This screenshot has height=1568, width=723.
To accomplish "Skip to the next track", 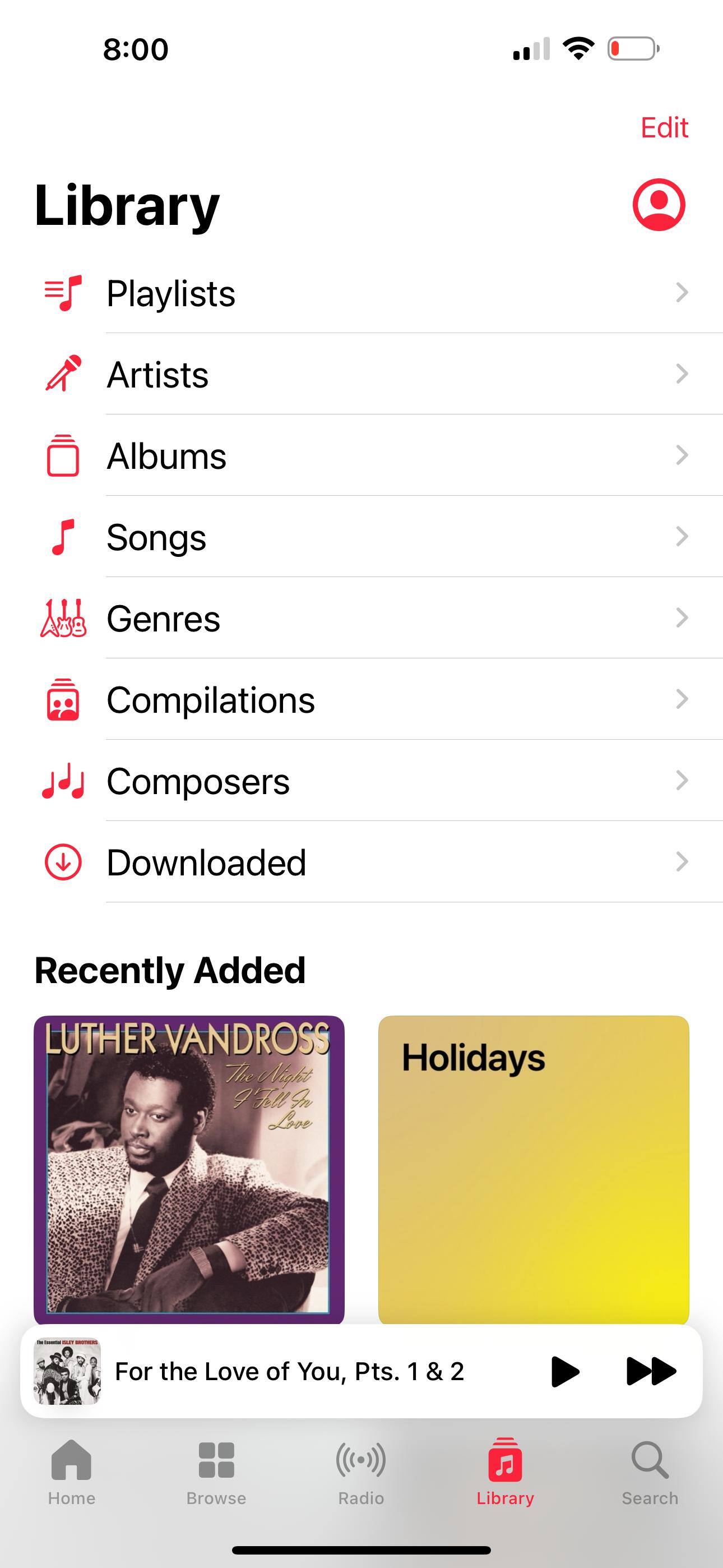I will click(x=651, y=1371).
